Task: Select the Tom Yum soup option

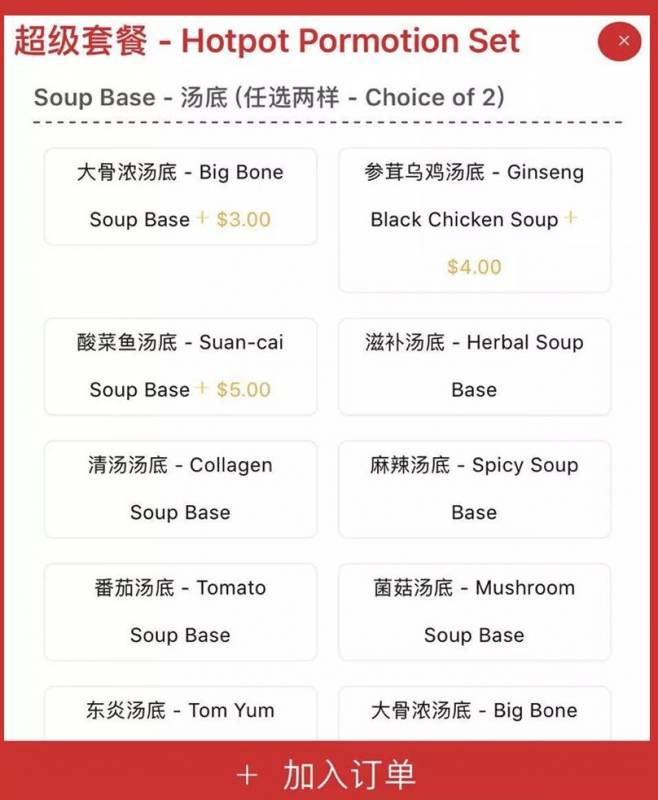Action: 180,713
